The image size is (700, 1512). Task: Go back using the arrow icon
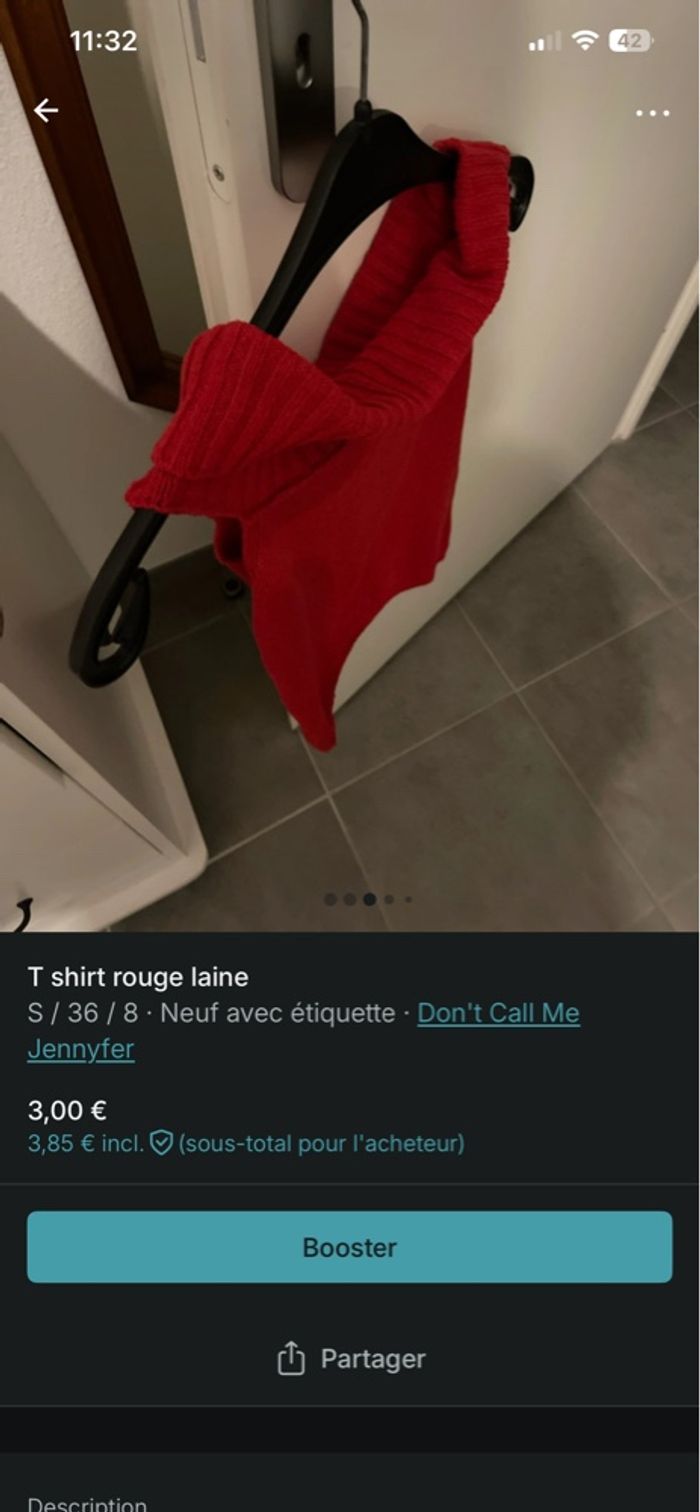tap(46, 110)
